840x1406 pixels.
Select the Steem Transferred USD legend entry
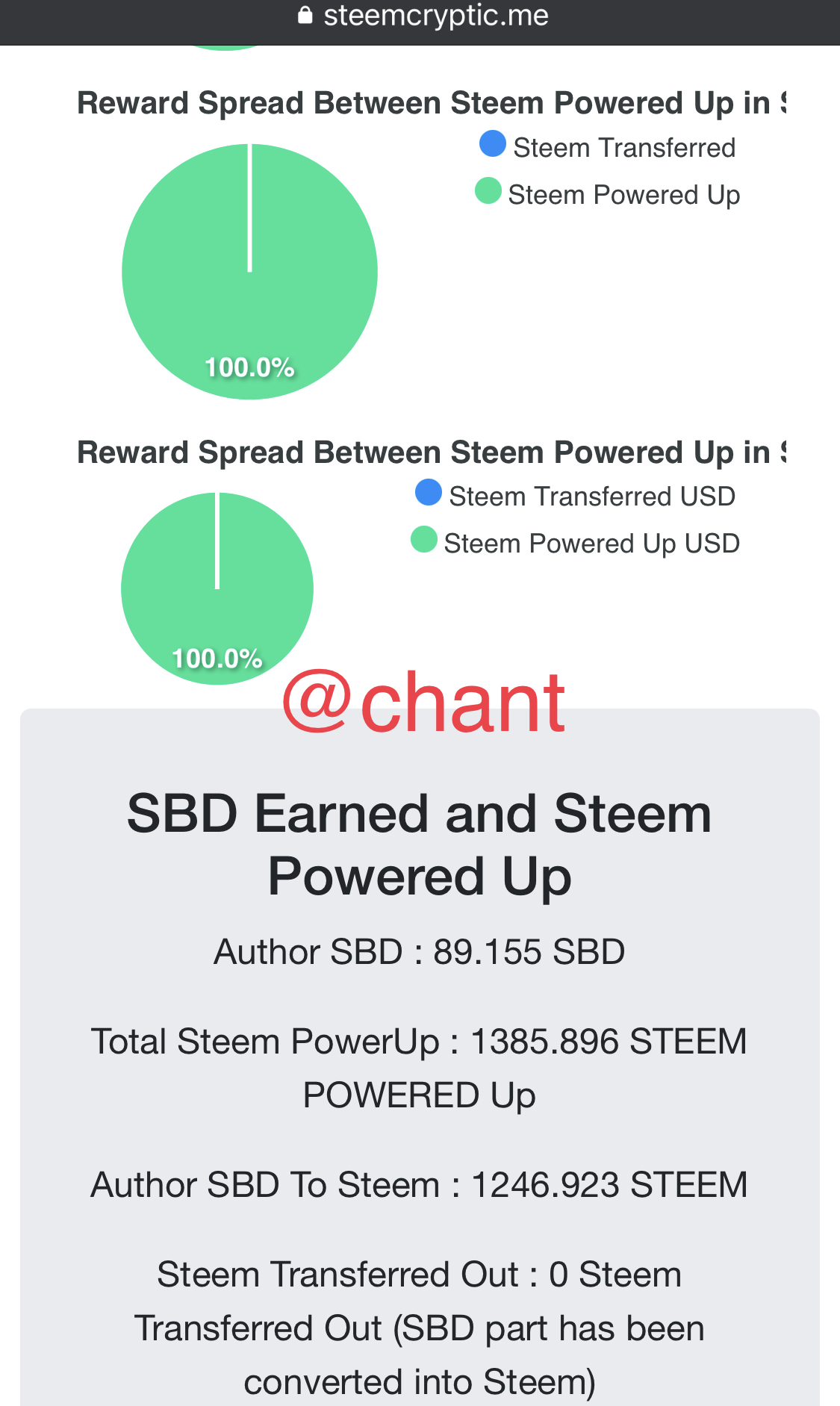[576, 496]
